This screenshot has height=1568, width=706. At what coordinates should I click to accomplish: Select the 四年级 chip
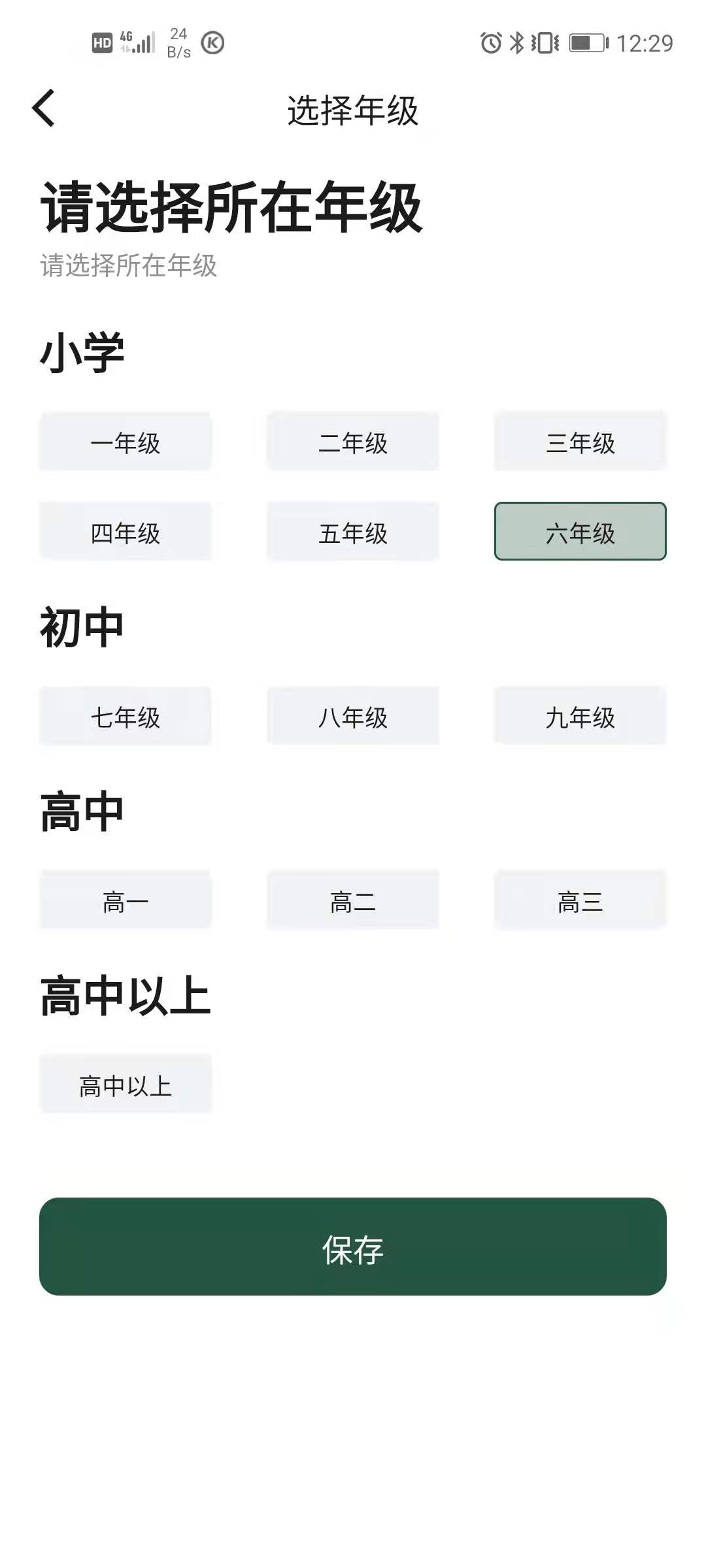(x=126, y=531)
